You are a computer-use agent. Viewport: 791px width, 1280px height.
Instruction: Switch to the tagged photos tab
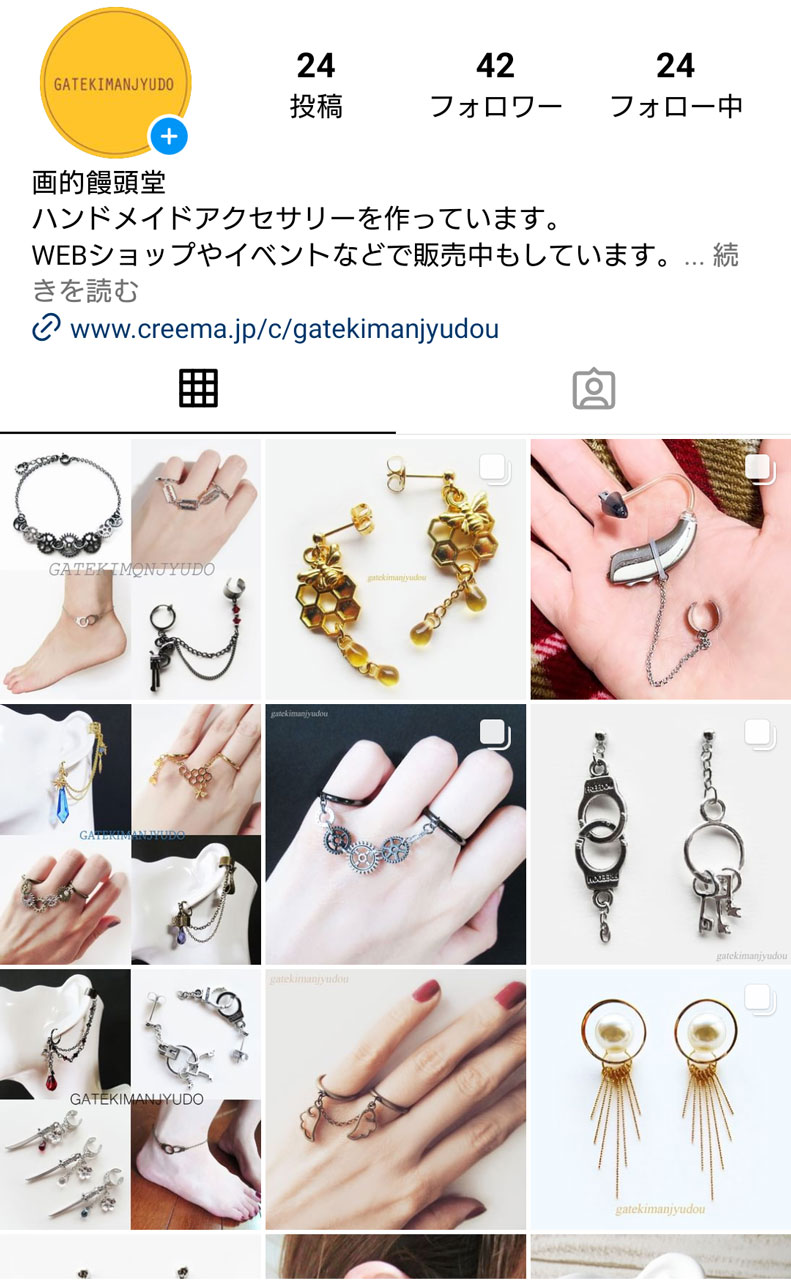click(x=593, y=389)
